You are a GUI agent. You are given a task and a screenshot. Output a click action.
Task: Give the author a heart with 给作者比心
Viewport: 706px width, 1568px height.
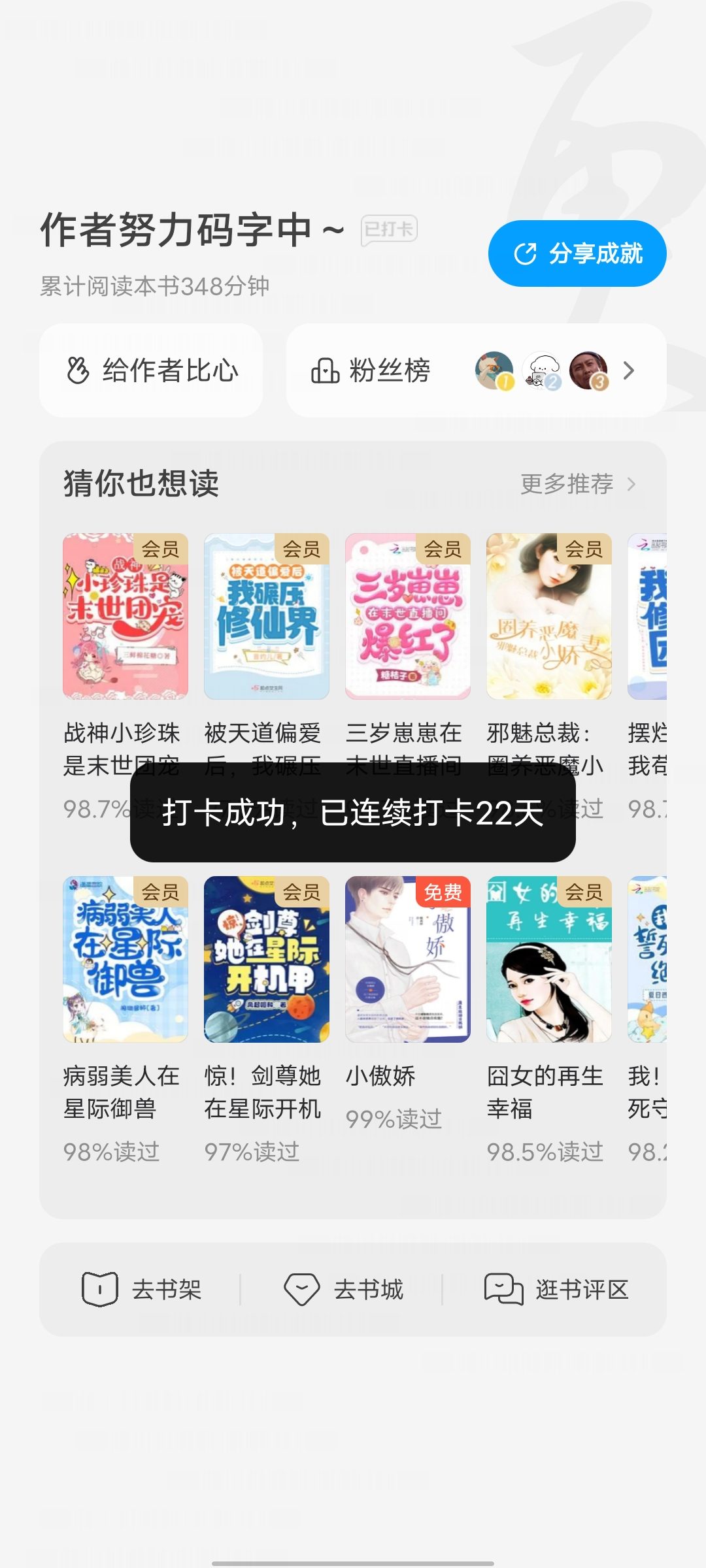coord(151,370)
